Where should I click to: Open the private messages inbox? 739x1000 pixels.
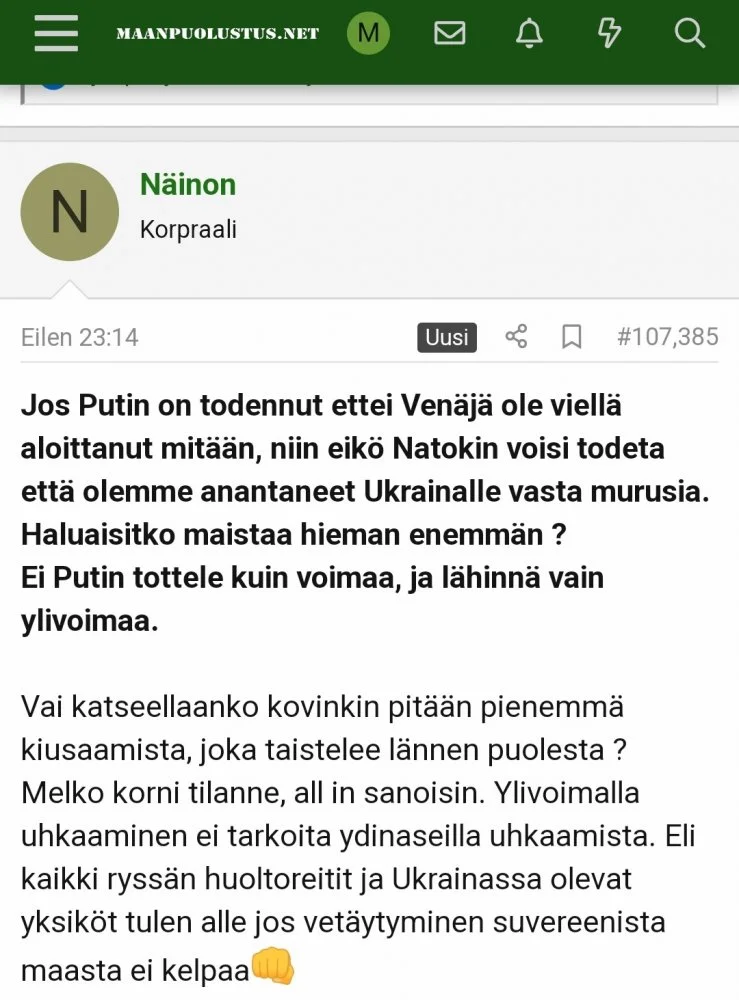pos(450,33)
